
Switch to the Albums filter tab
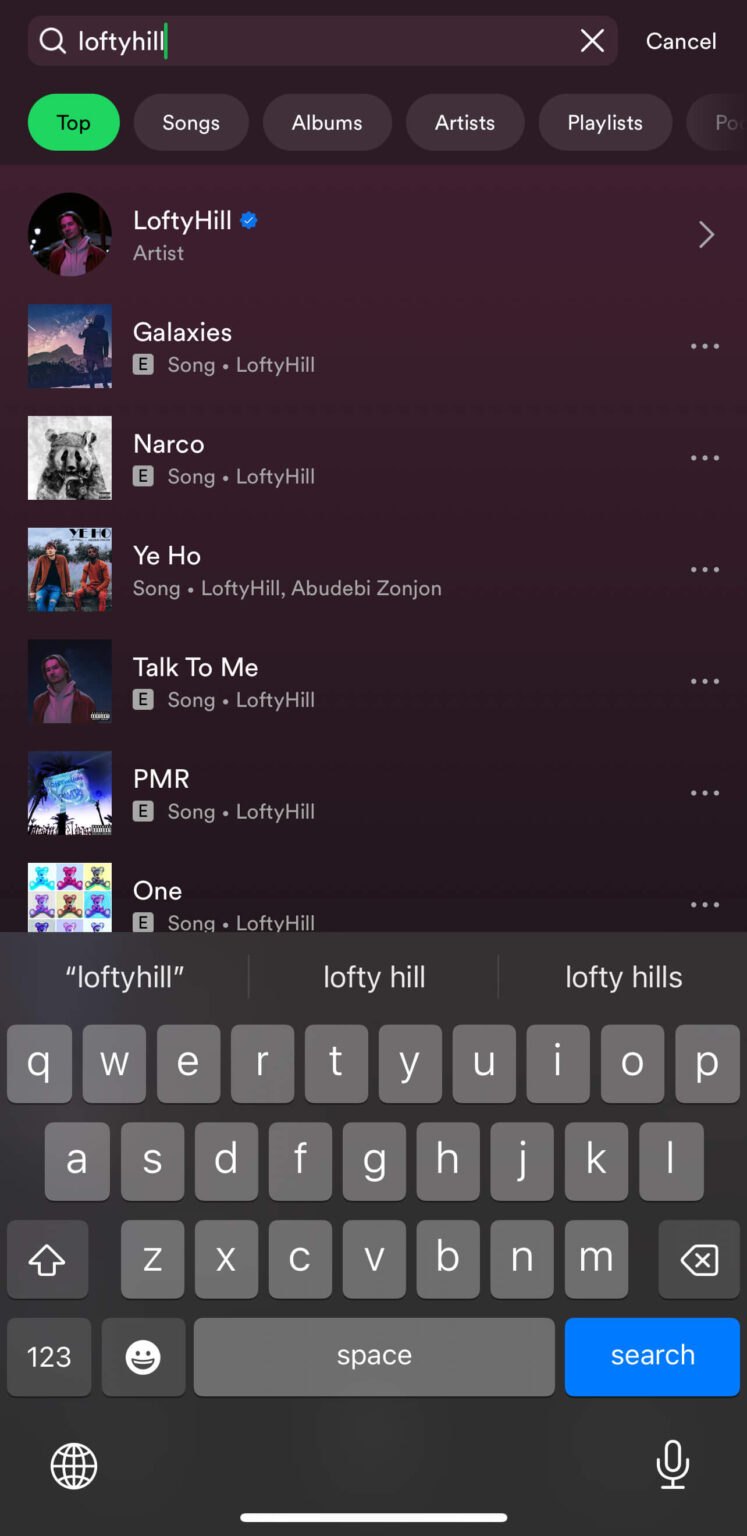pos(327,122)
